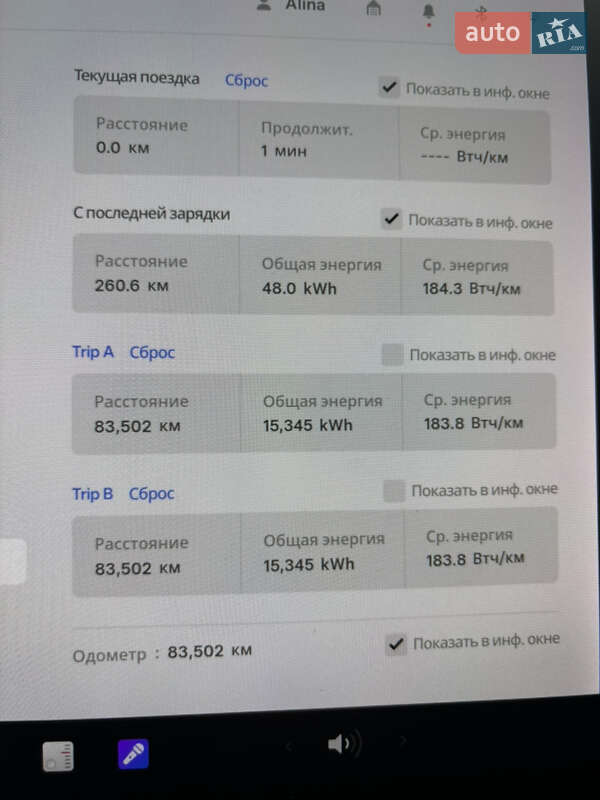This screenshot has height=800, width=600.
Task: Rename Trip B via its blue label
Action: tap(92, 493)
